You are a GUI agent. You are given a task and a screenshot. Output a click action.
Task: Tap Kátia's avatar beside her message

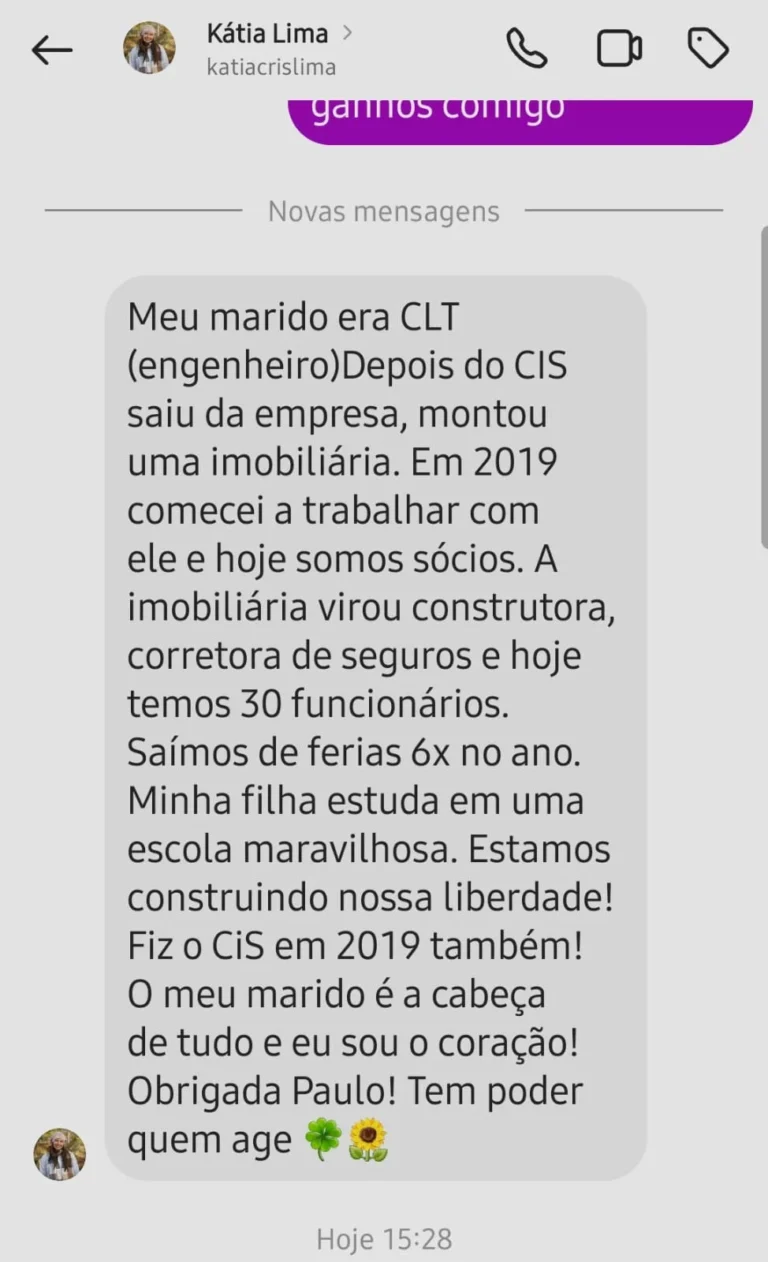click(60, 1154)
